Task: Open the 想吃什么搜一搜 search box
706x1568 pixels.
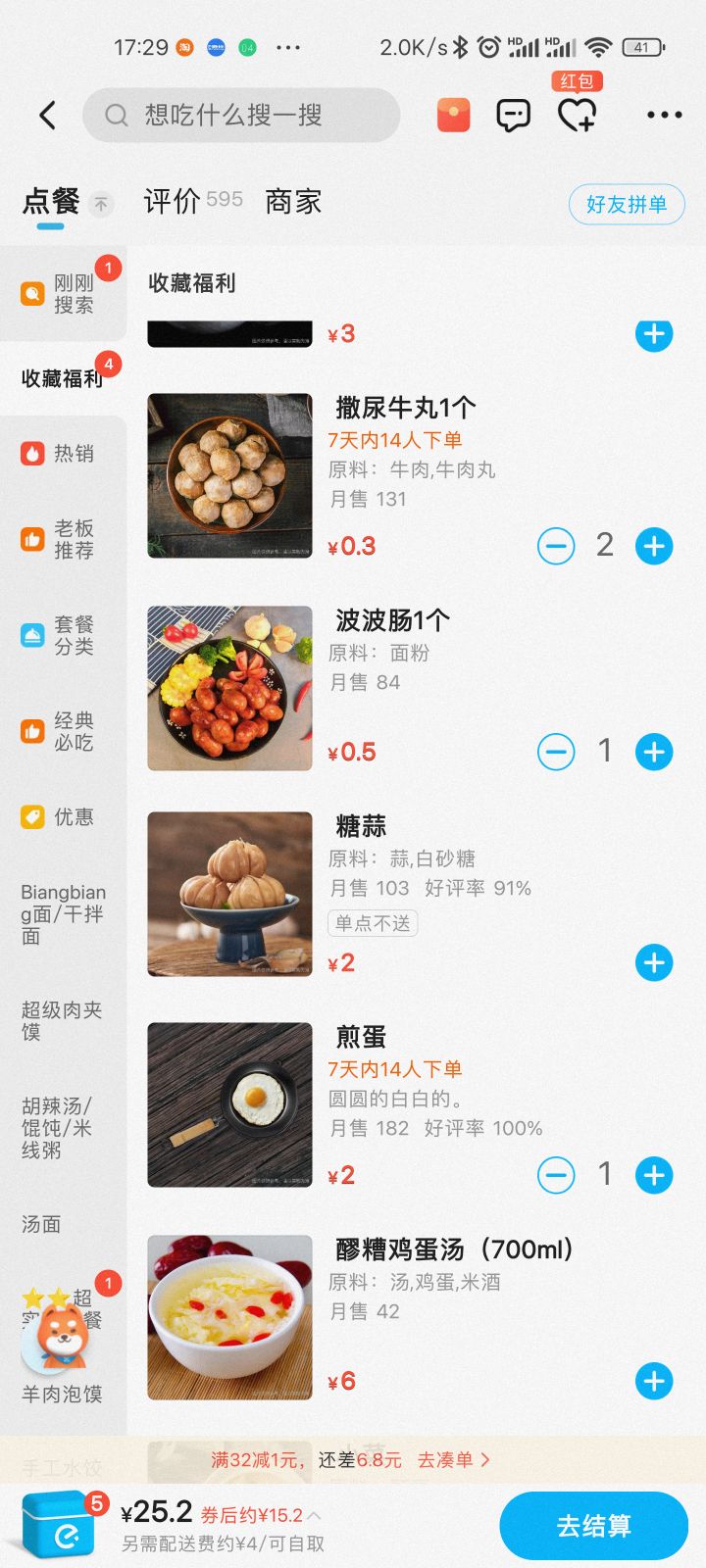Action: pos(240,116)
